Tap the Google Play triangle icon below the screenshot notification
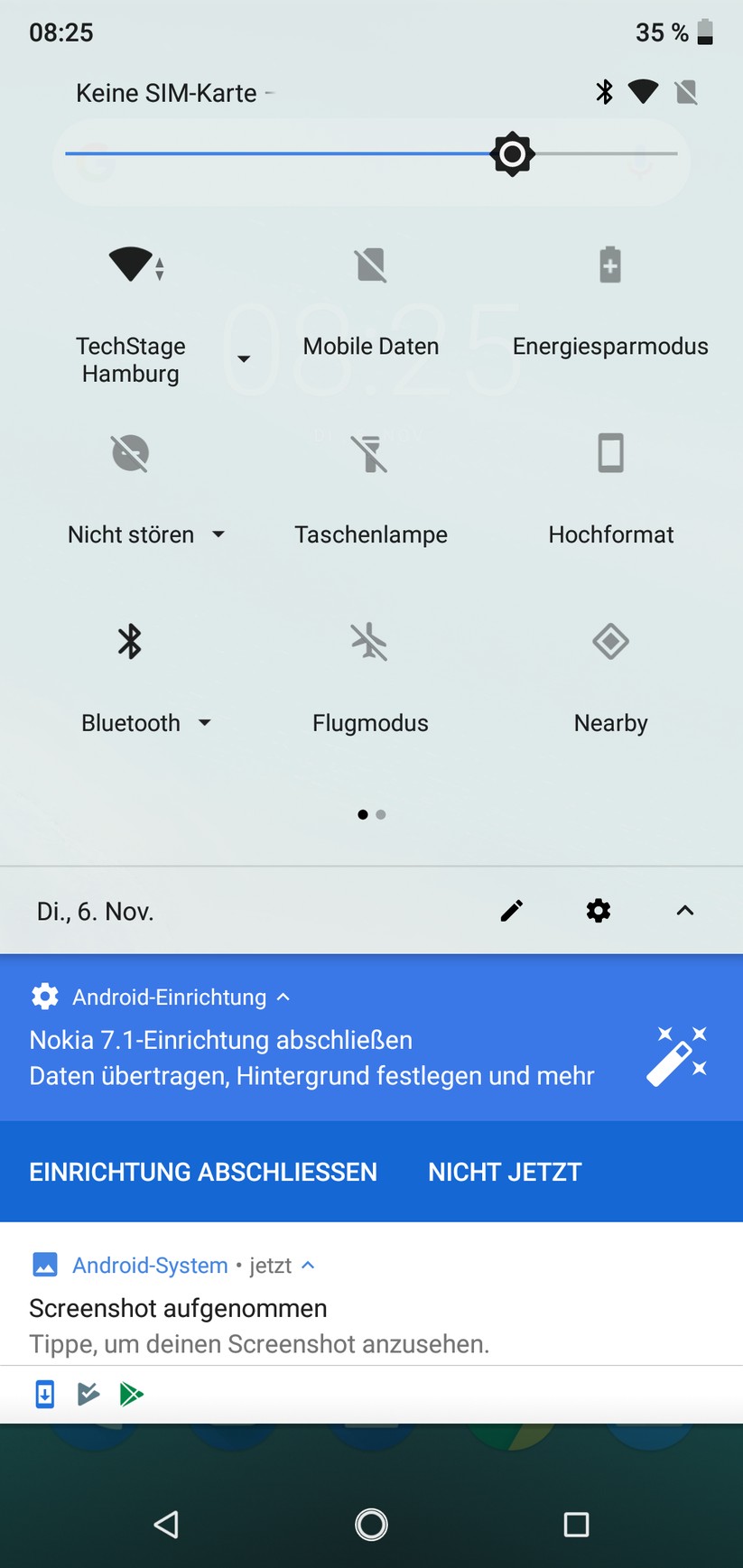The image size is (743, 1568). tap(132, 1394)
